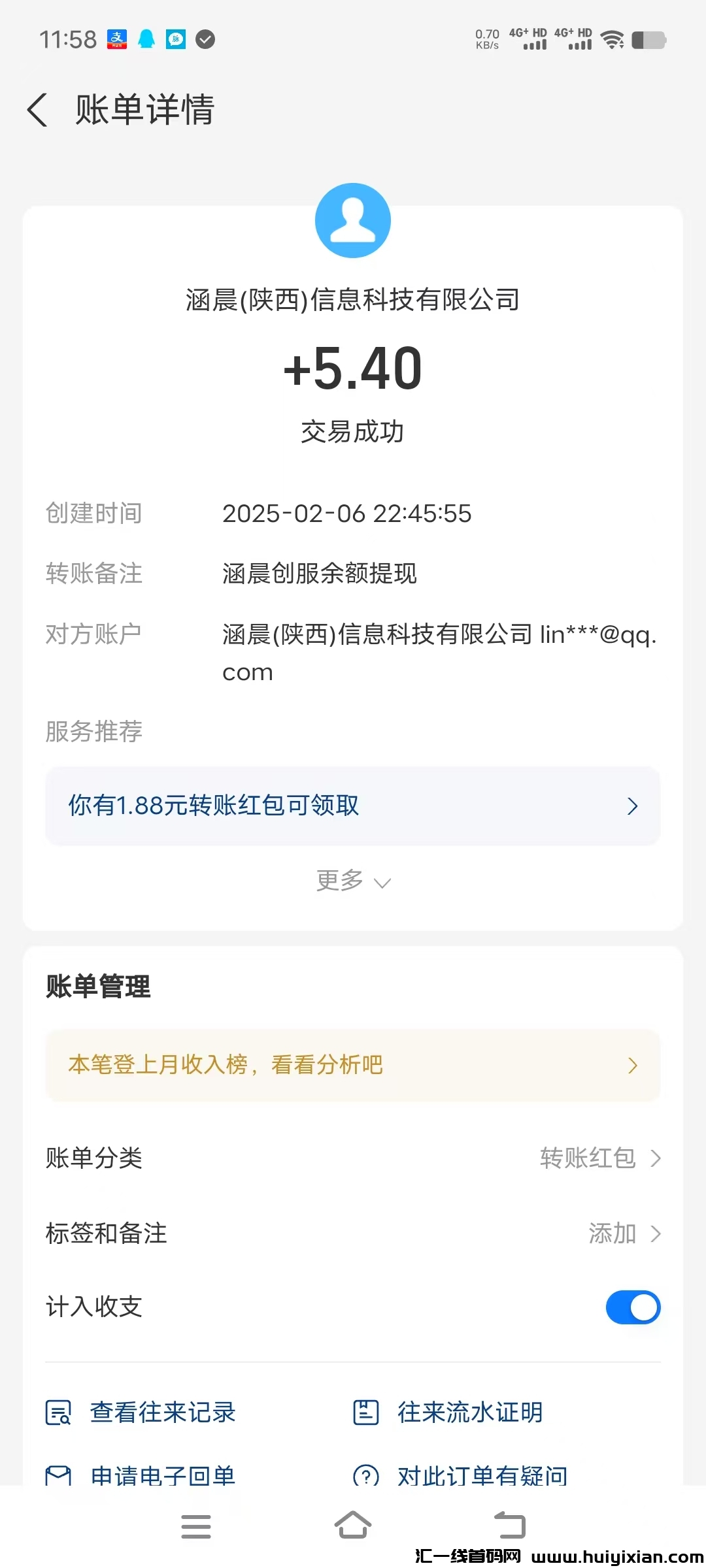706x1568 pixels.
Task: Click the 申请电子回单 envelope icon
Action: [x=58, y=1475]
